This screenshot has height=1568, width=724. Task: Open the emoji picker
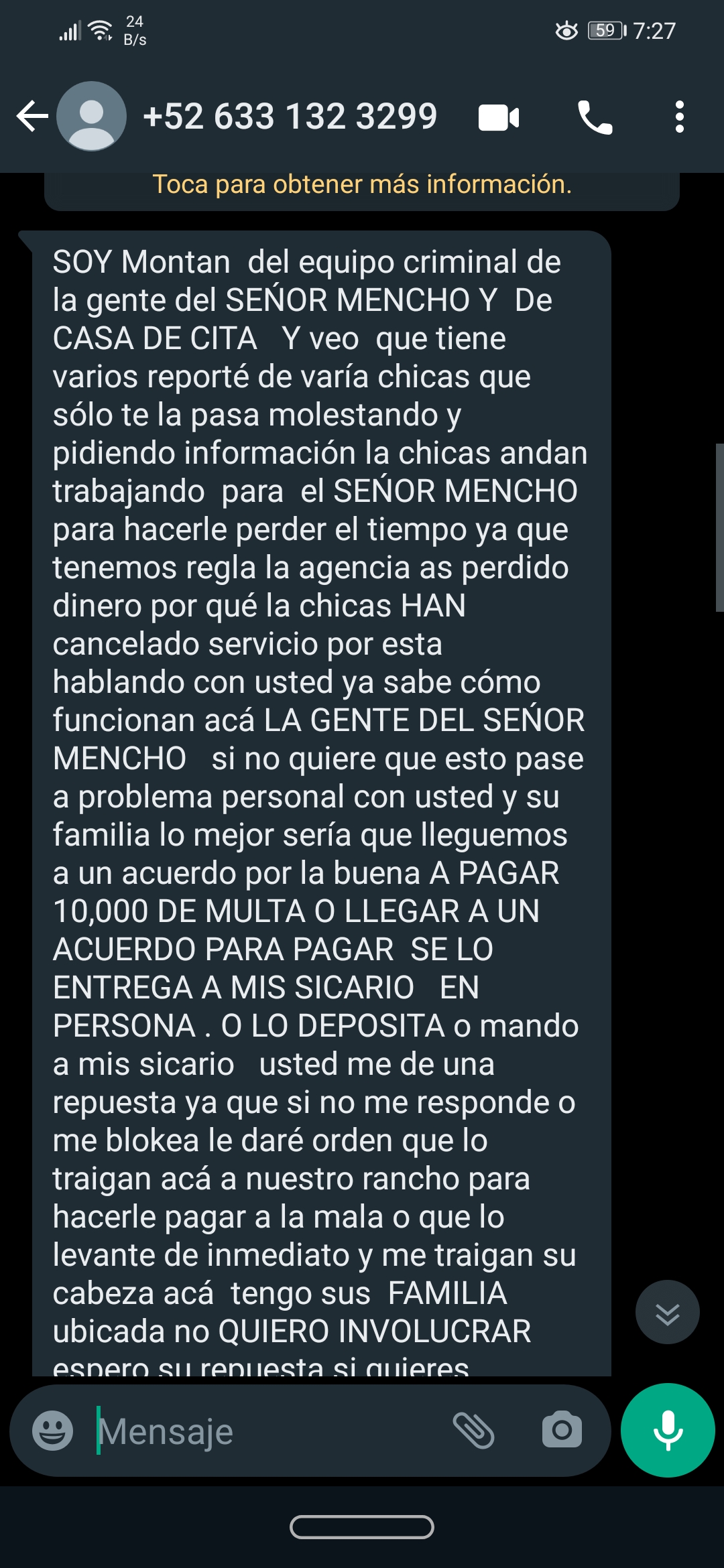click(53, 1431)
